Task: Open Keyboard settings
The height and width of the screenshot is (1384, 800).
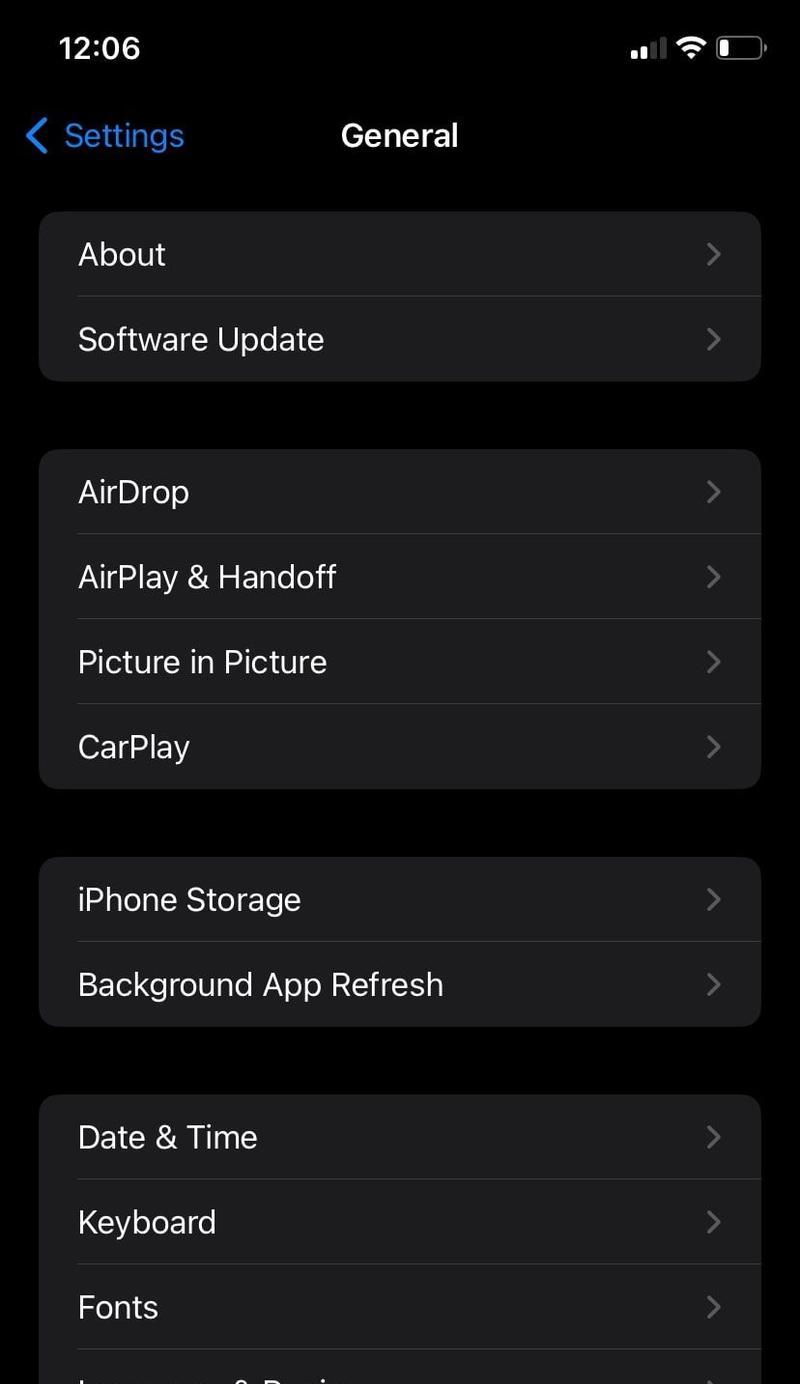Action: [x=400, y=1222]
